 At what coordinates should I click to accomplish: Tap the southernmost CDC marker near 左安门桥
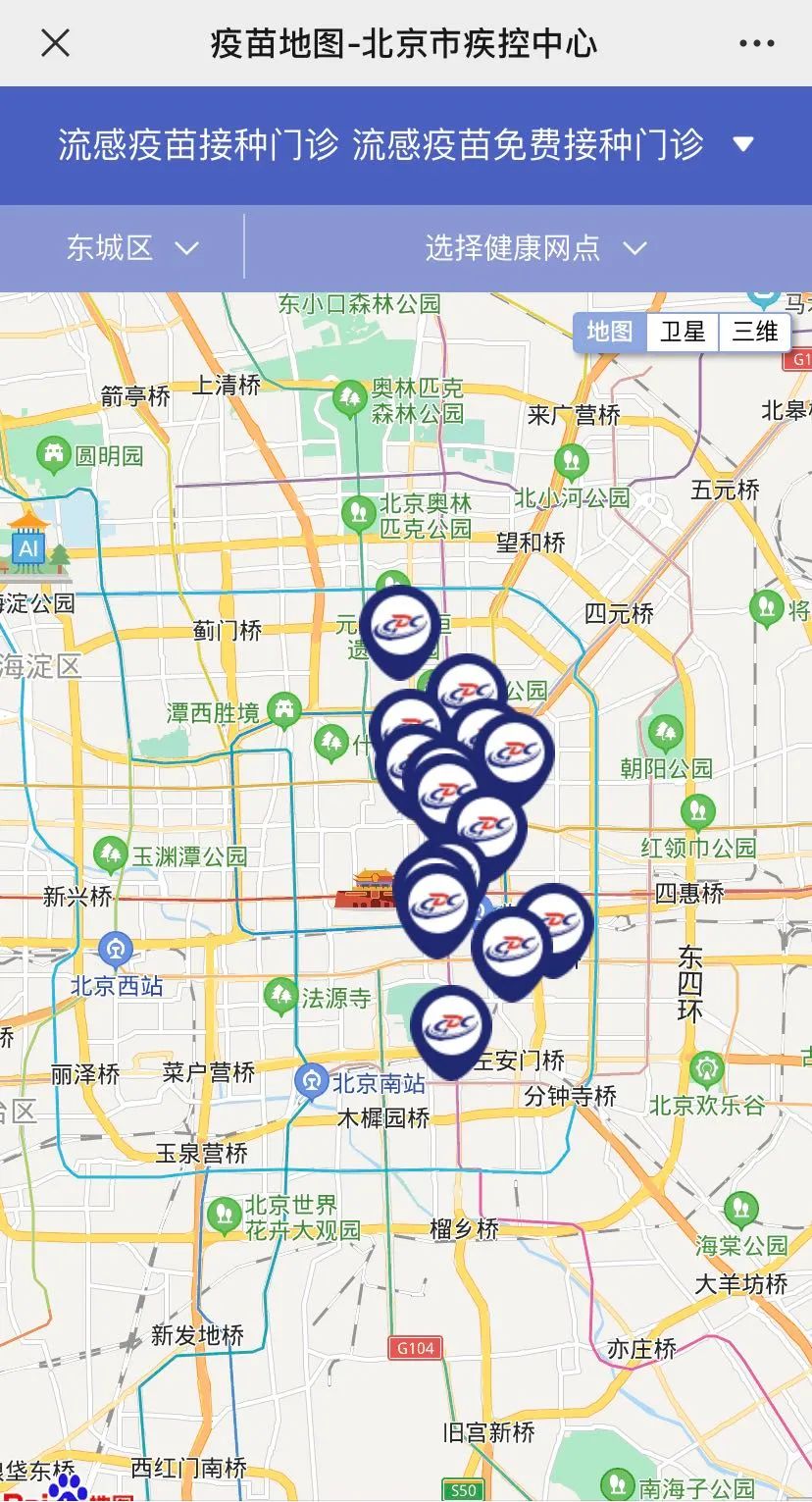click(451, 1027)
